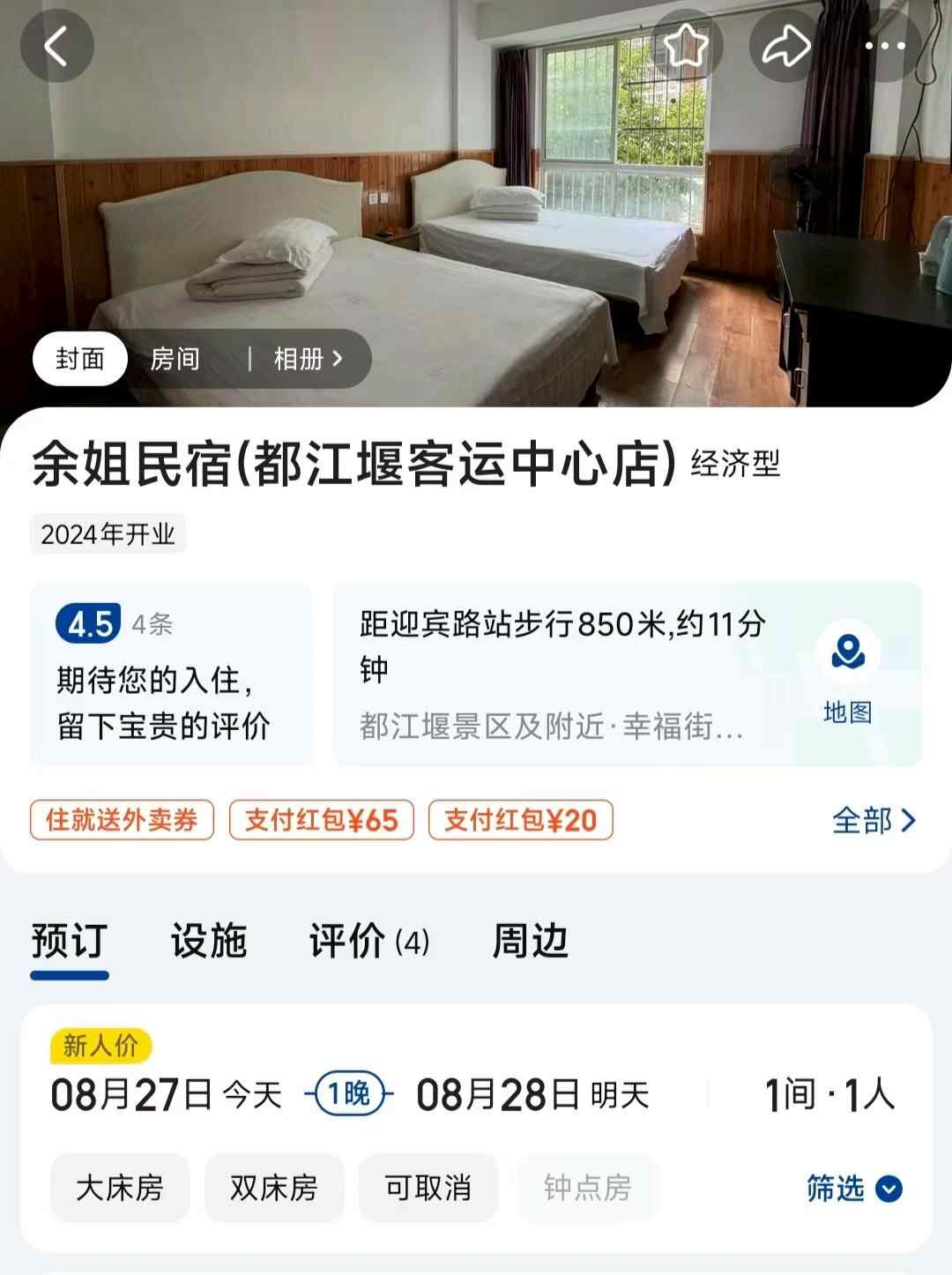
Task: Go back using the back arrow
Action: pyautogui.click(x=57, y=46)
